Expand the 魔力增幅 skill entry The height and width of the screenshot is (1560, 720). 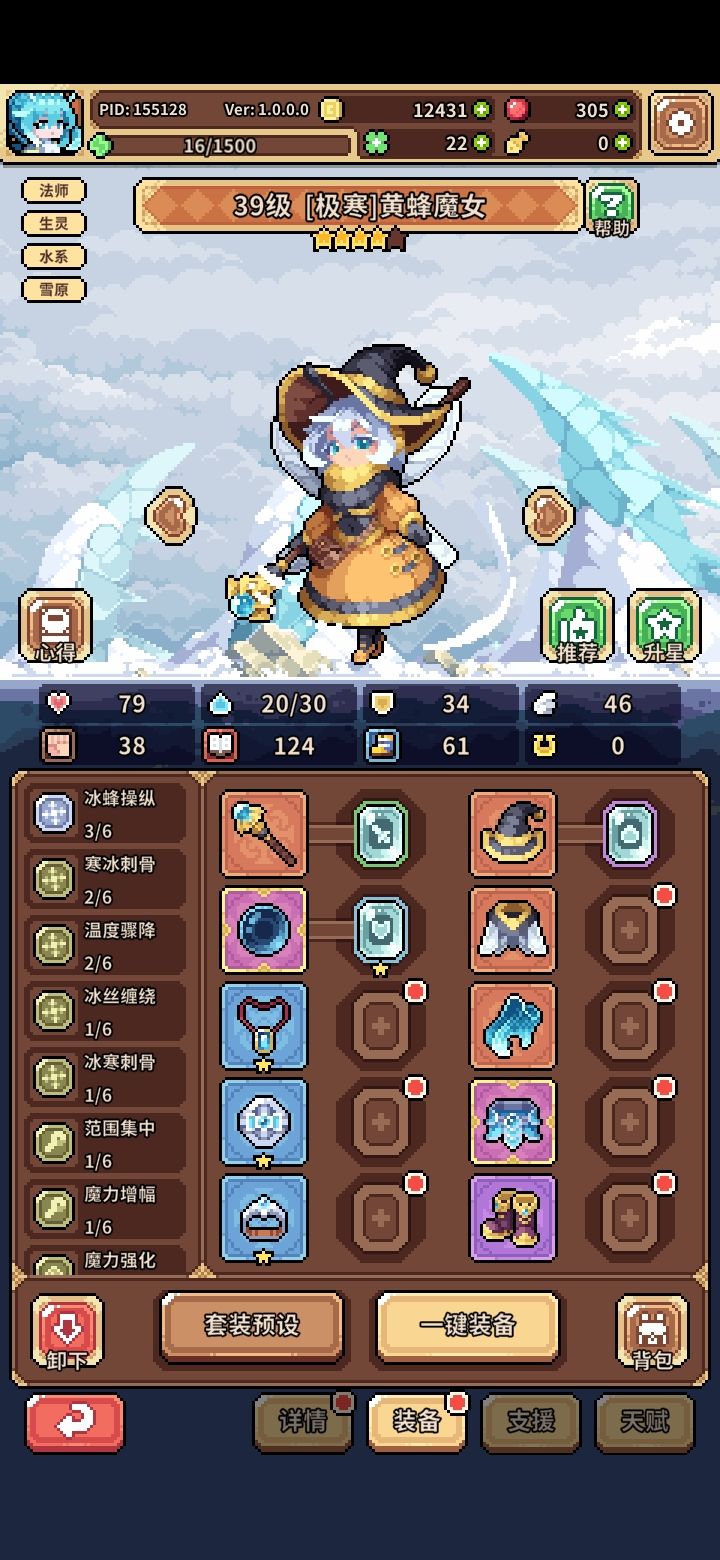coord(100,1203)
